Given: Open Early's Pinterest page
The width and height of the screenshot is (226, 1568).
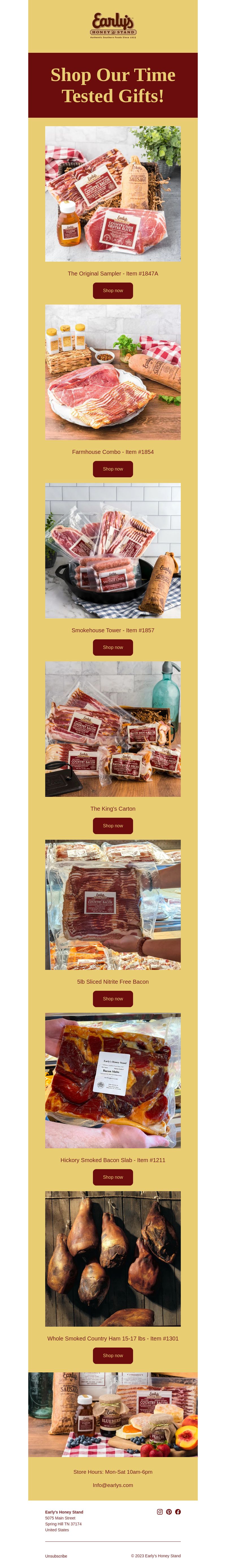Looking at the screenshot, I should pos(169,1511).
